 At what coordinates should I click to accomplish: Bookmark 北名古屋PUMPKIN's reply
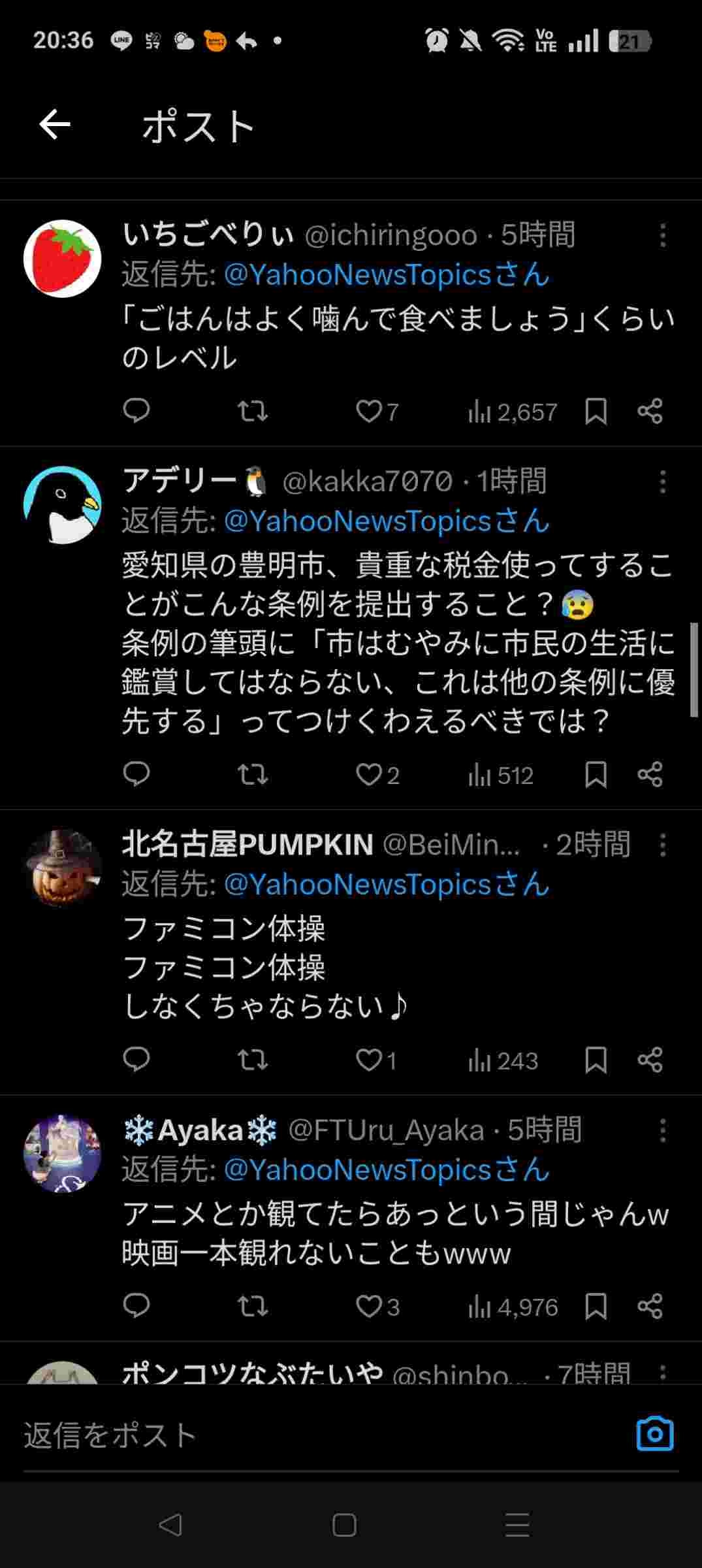[596, 1060]
